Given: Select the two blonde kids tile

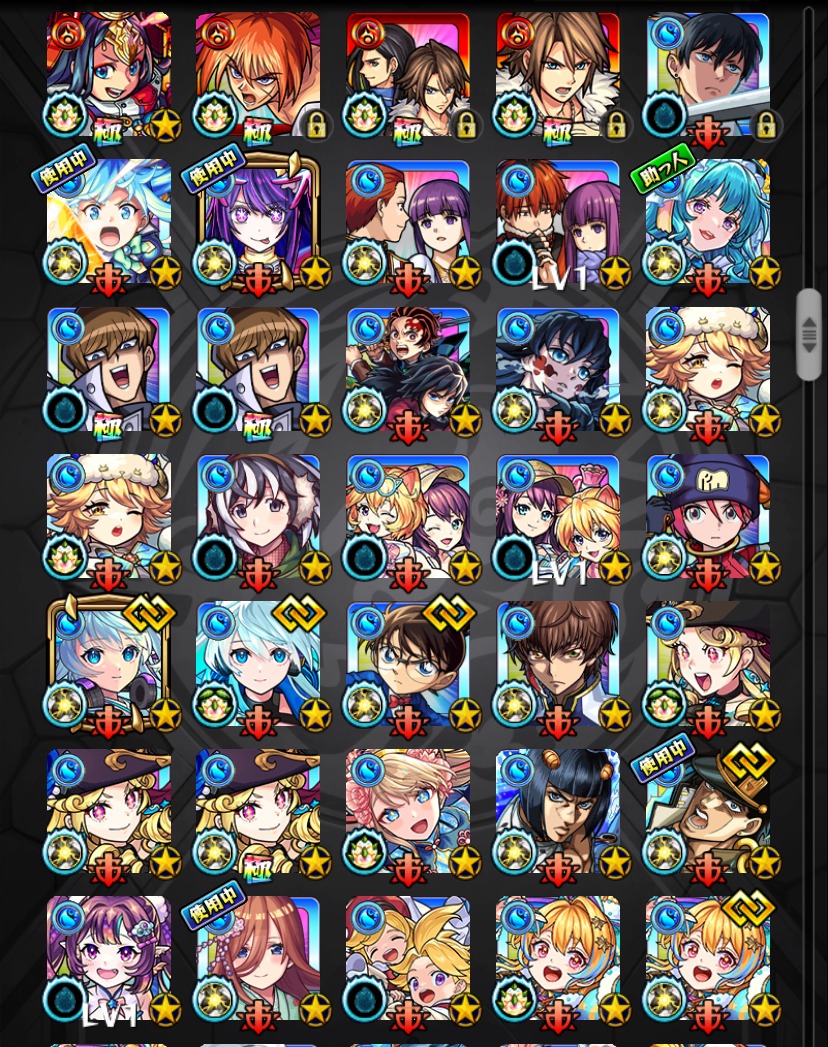Looking at the screenshot, I should [x=408, y=960].
